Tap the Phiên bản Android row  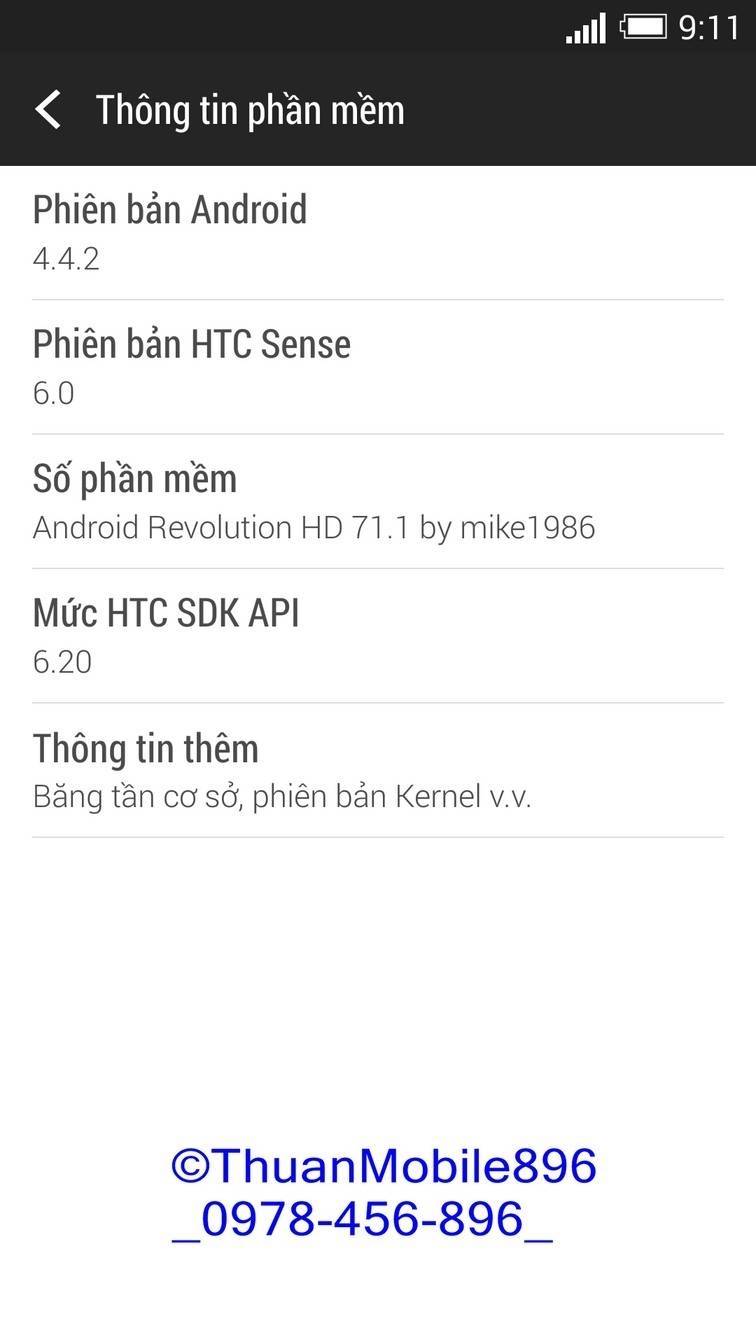click(377, 232)
